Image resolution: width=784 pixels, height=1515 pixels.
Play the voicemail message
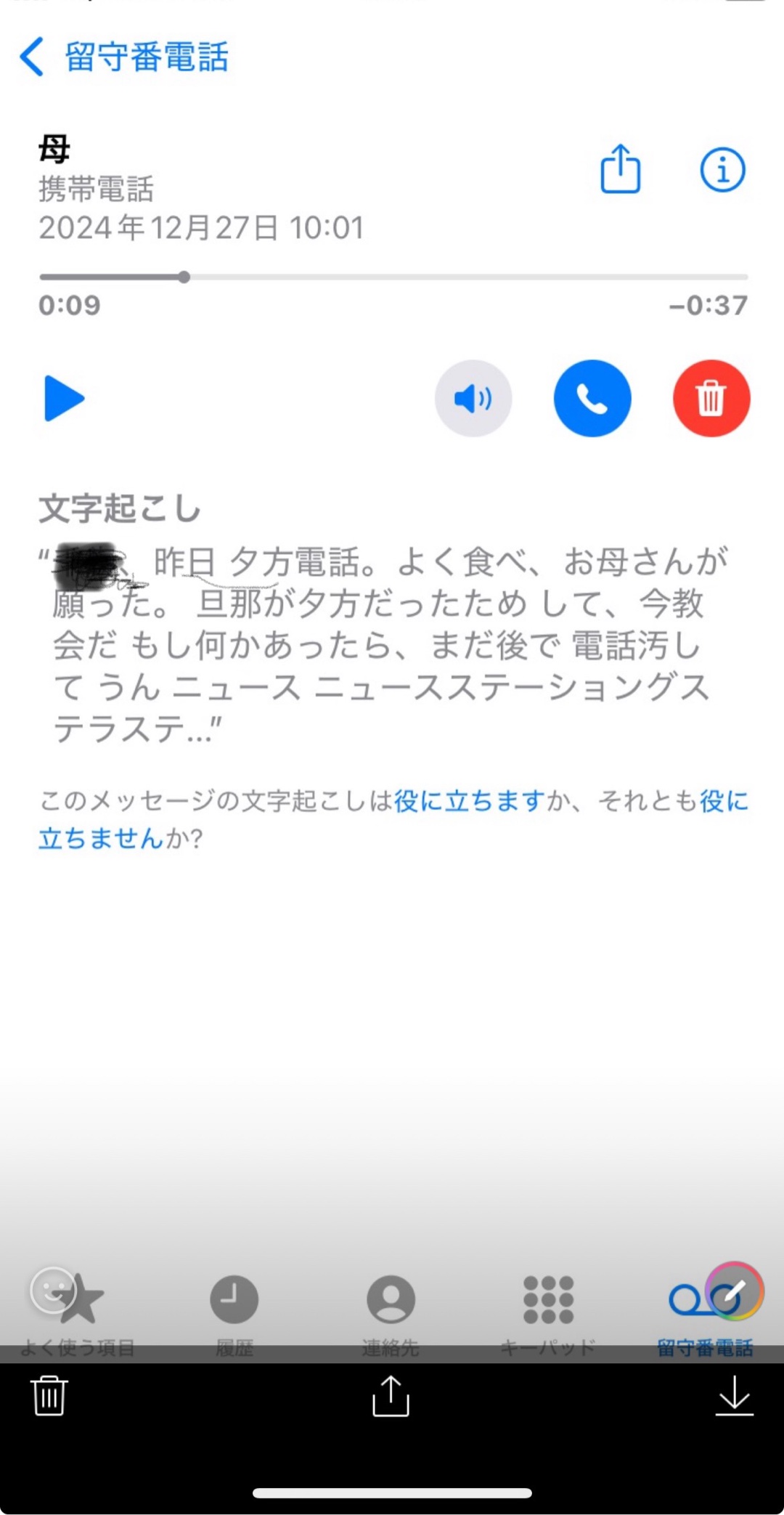coord(64,398)
